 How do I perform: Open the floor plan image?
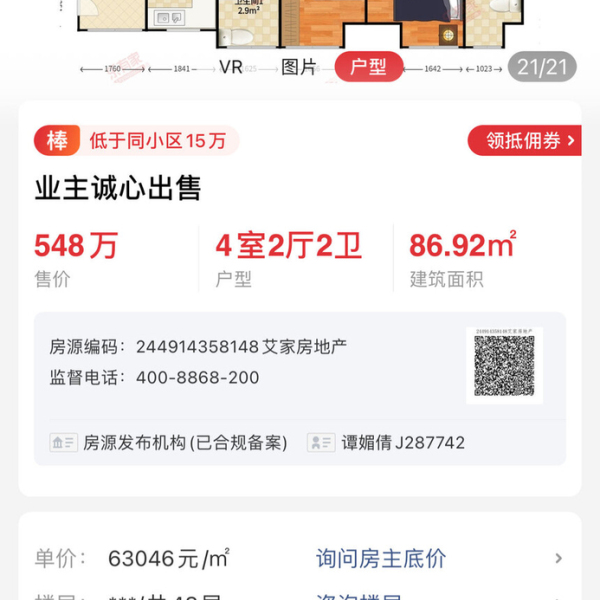coord(300,22)
